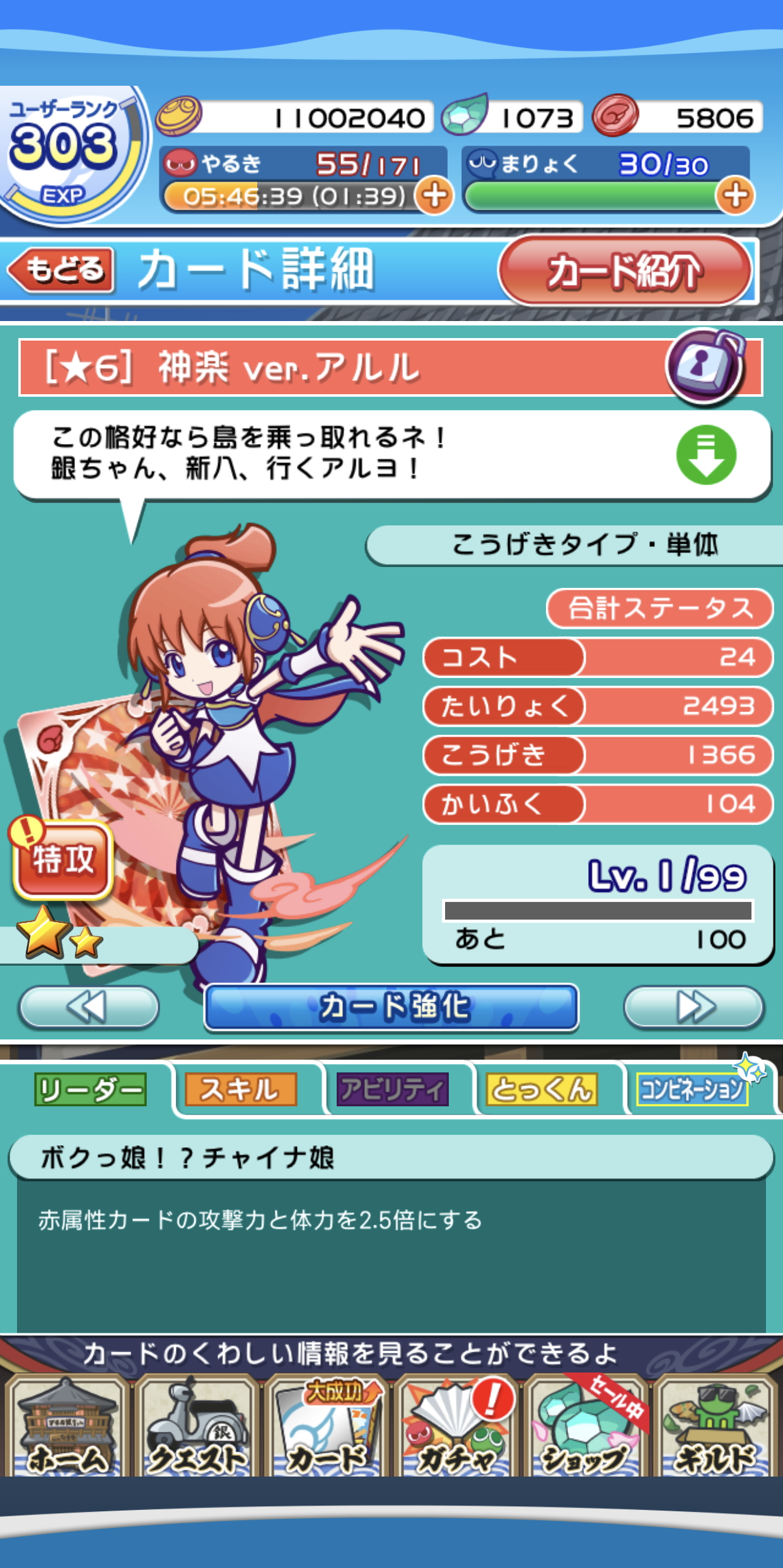
Task: Show the コンビネーション tab
Action: point(692,1089)
